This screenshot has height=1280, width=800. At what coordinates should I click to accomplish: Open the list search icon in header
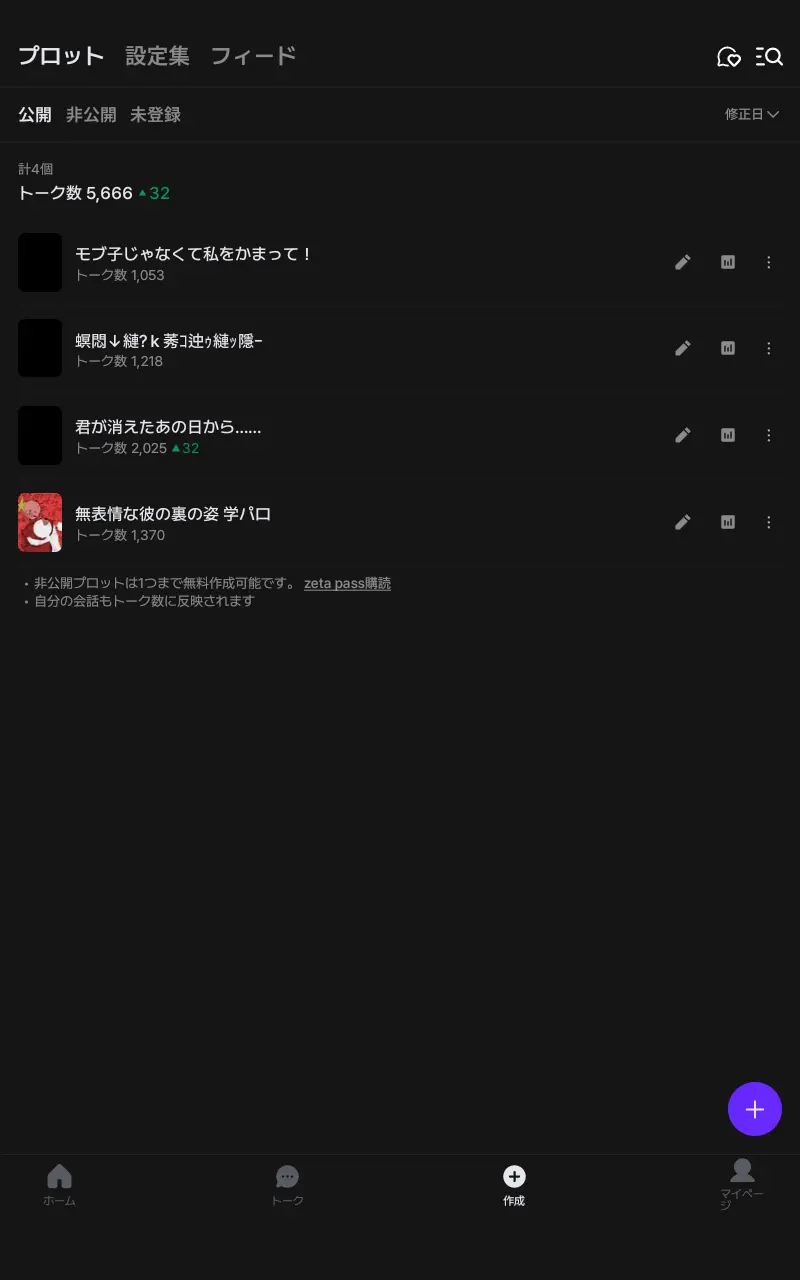tap(769, 57)
